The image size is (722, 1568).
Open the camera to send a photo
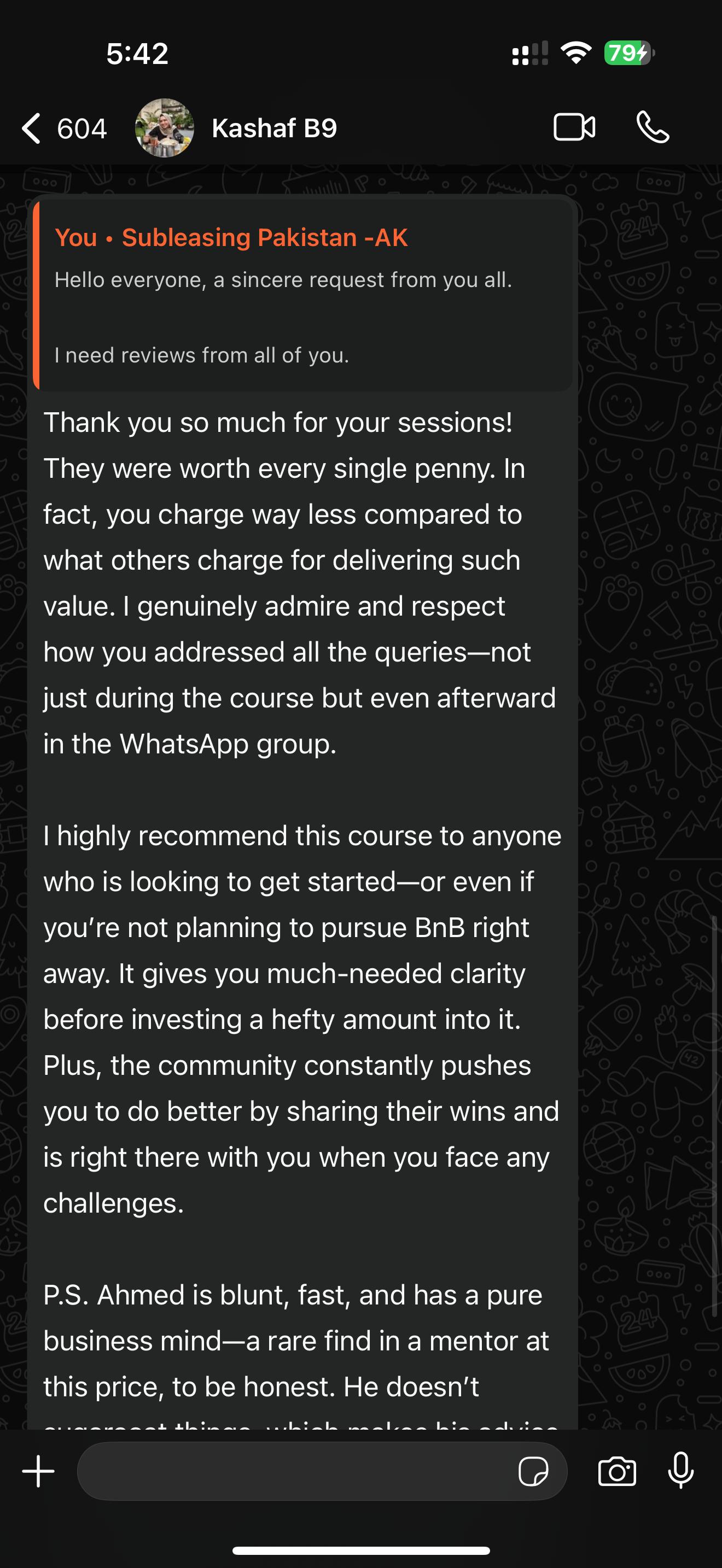(616, 1472)
